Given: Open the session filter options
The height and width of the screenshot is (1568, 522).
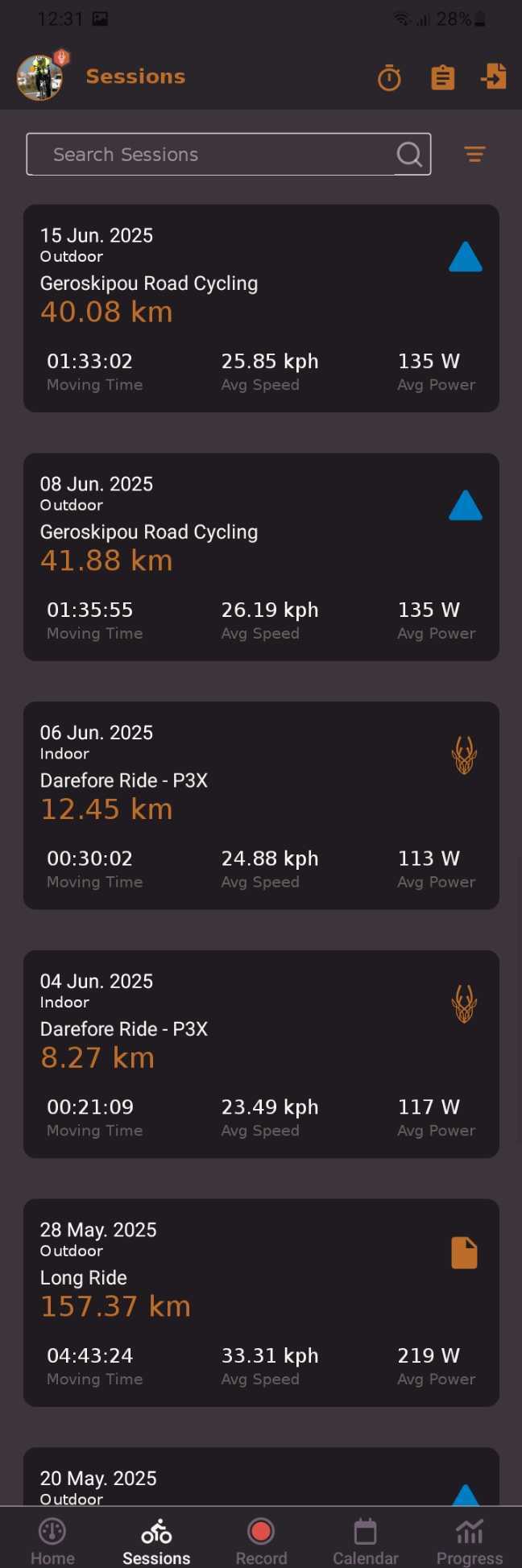Looking at the screenshot, I should point(474,154).
